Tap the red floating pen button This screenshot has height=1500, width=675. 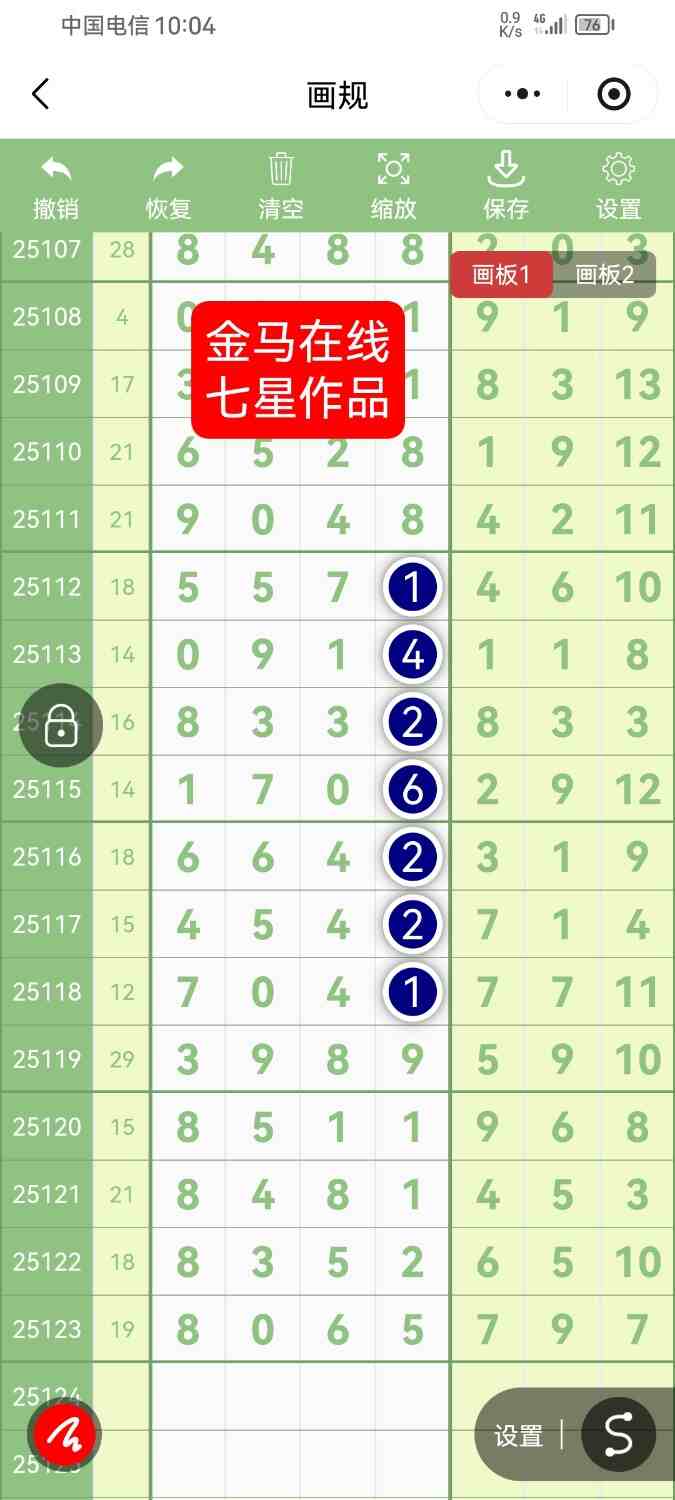65,1435
